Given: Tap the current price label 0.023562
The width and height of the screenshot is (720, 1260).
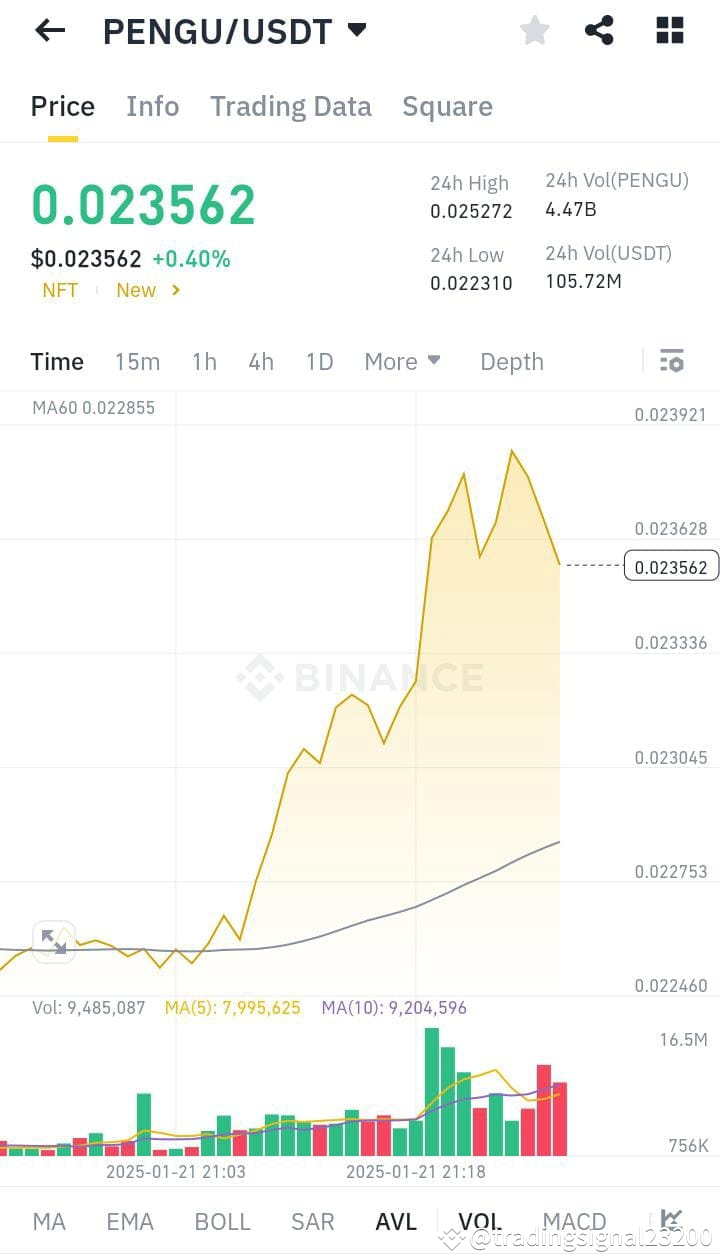Looking at the screenshot, I should coord(671,566).
